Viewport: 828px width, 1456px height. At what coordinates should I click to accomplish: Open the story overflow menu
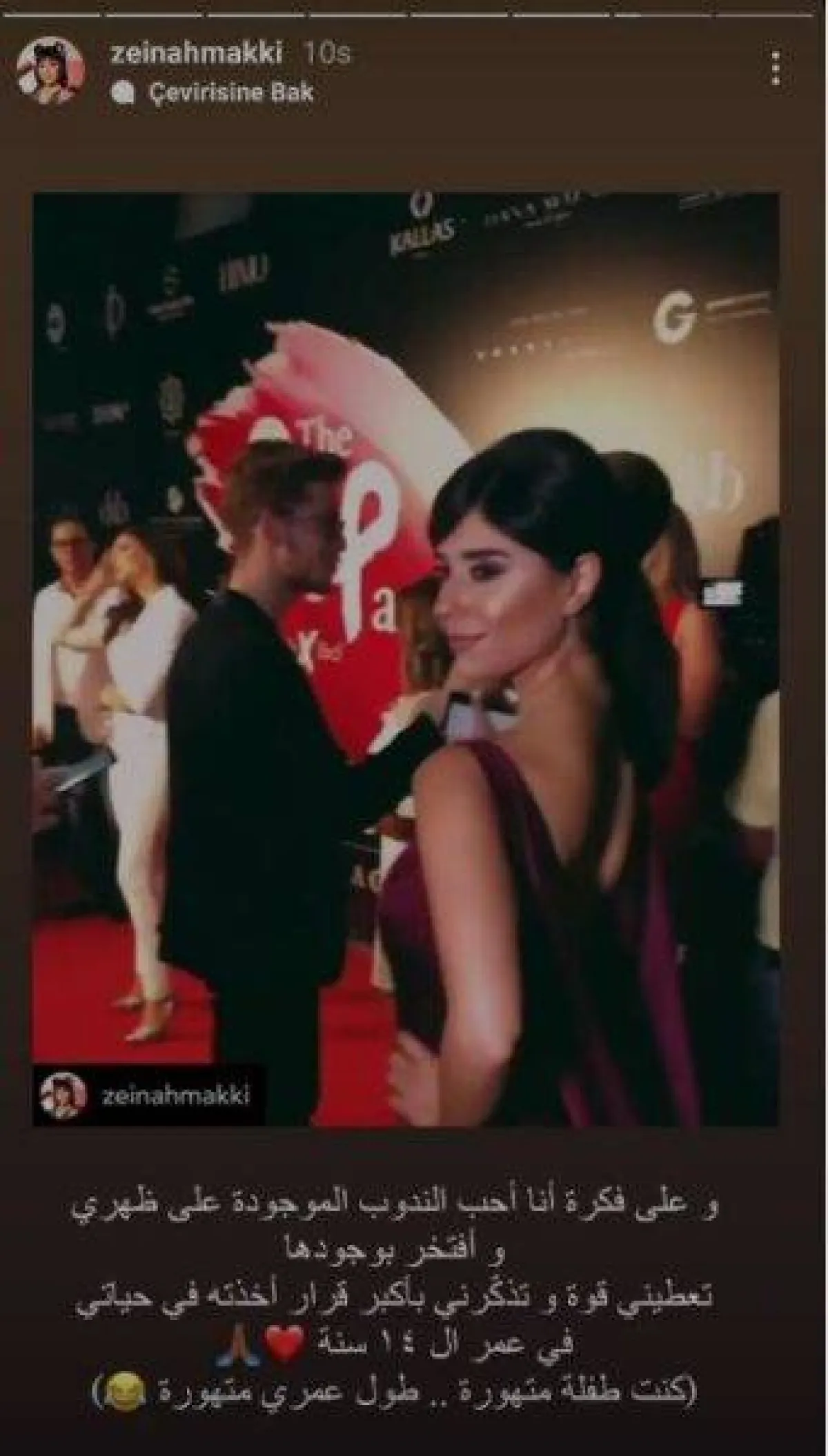778,70
